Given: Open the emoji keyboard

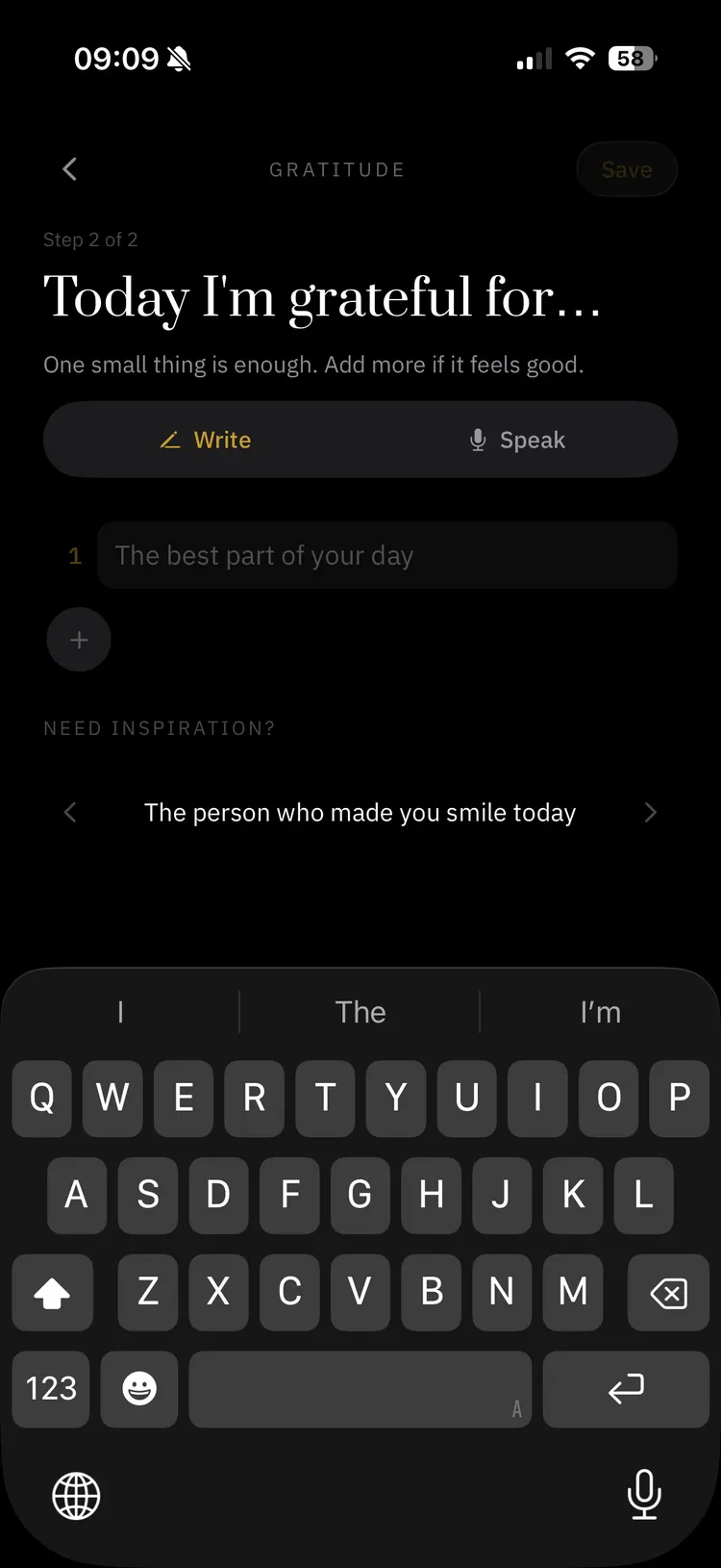Looking at the screenshot, I should 139,1389.
